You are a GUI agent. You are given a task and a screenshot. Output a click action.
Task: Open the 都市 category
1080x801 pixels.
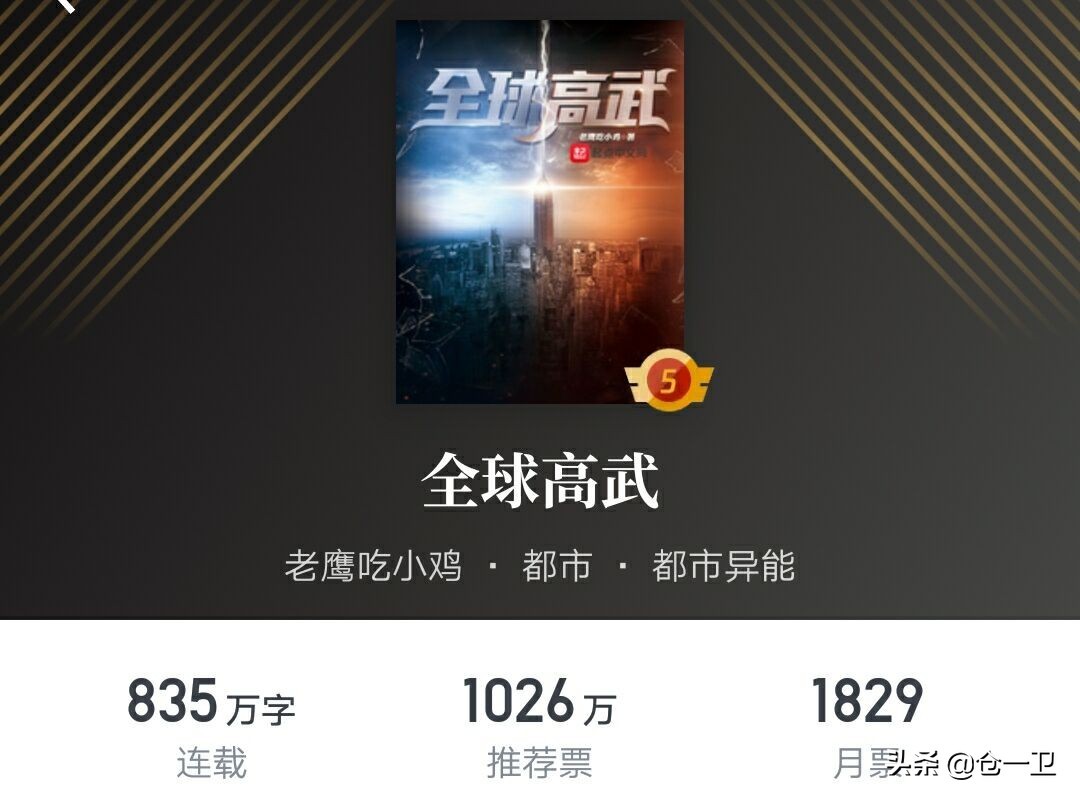click(x=556, y=567)
